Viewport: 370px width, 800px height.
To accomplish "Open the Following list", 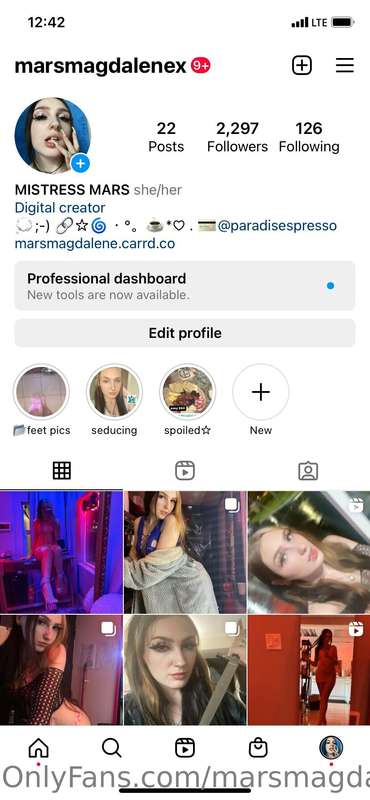I will pyautogui.click(x=309, y=137).
